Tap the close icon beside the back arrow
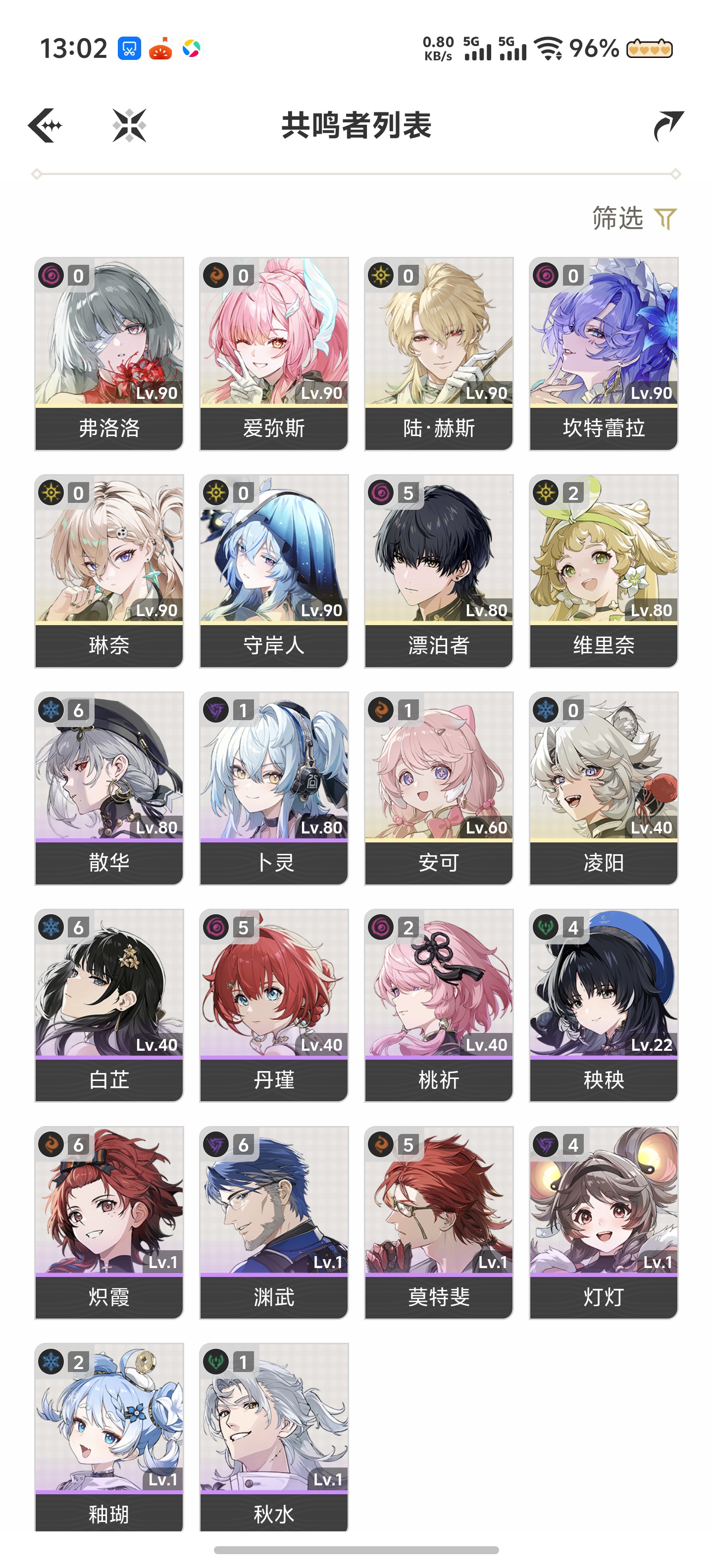This screenshot has width=713, height=1568. point(129,125)
